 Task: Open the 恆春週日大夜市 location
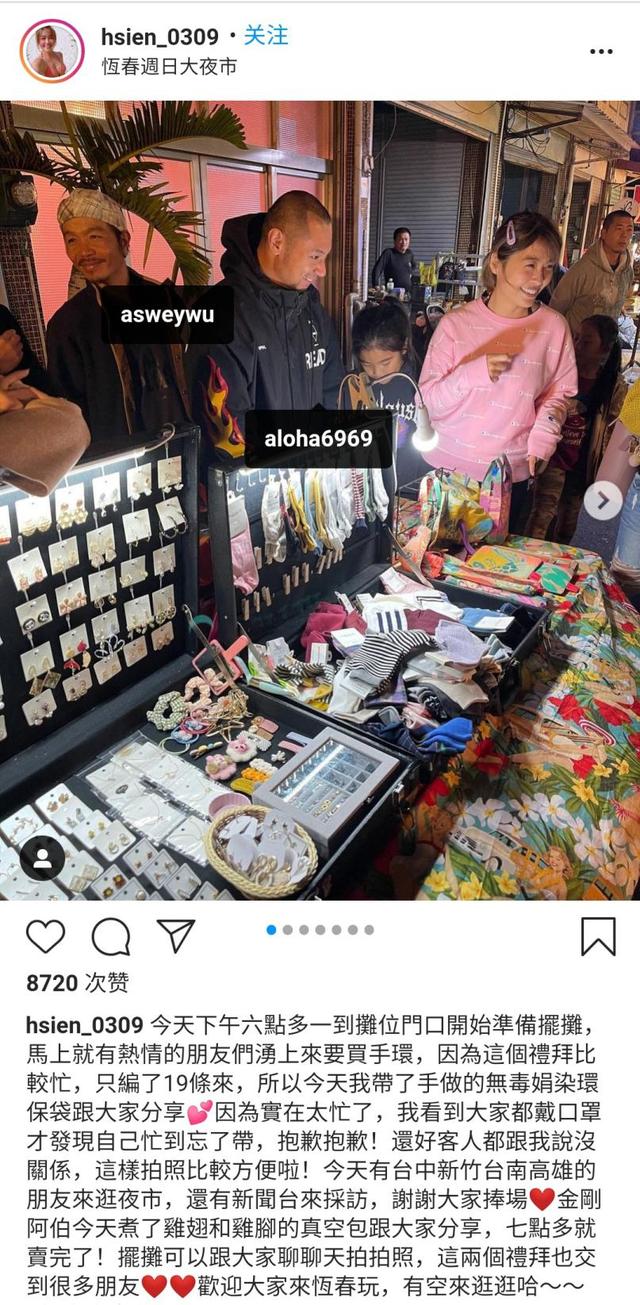tap(169, 67)
